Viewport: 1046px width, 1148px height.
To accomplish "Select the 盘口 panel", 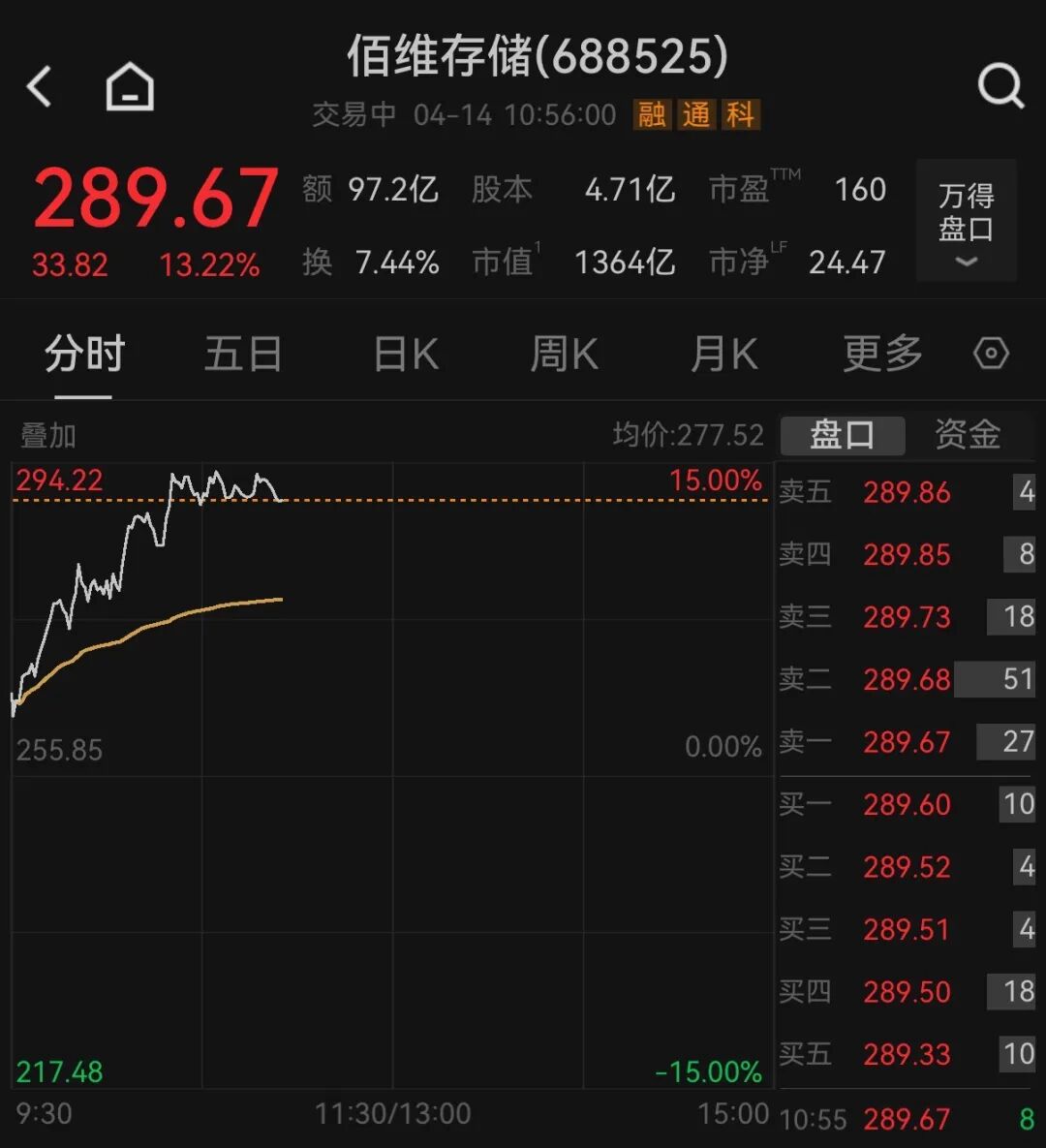I will 842,435.
